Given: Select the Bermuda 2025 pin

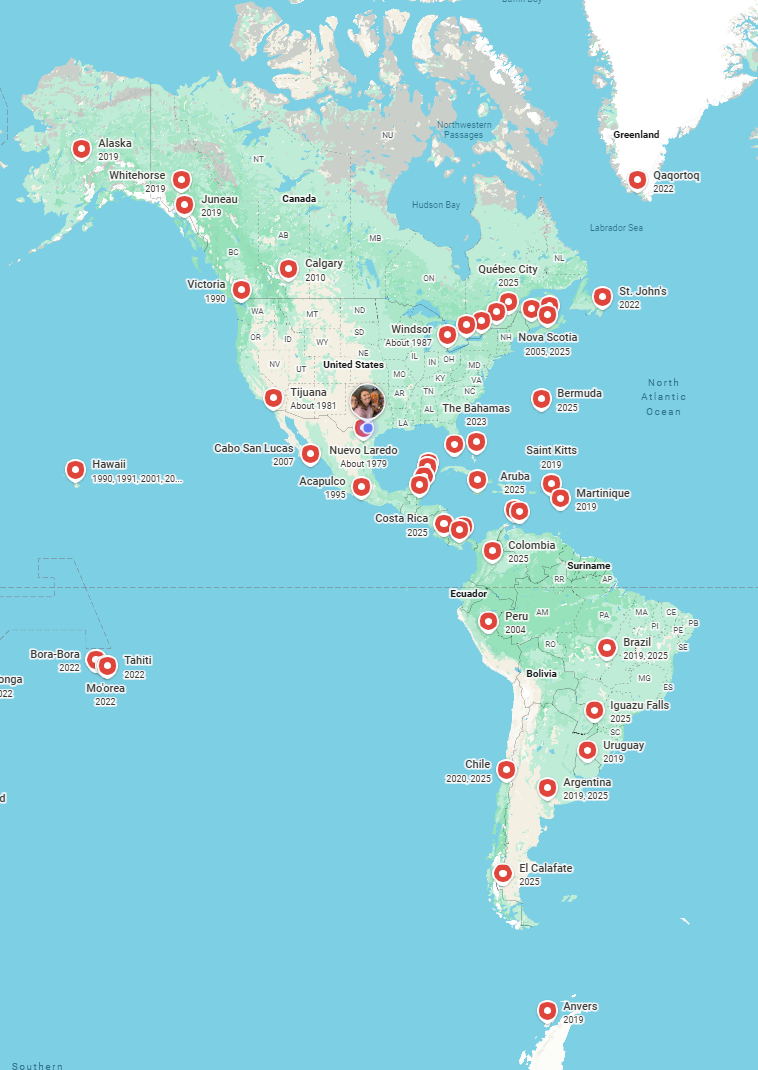Looking at the screenshot, I should point(541,399).
